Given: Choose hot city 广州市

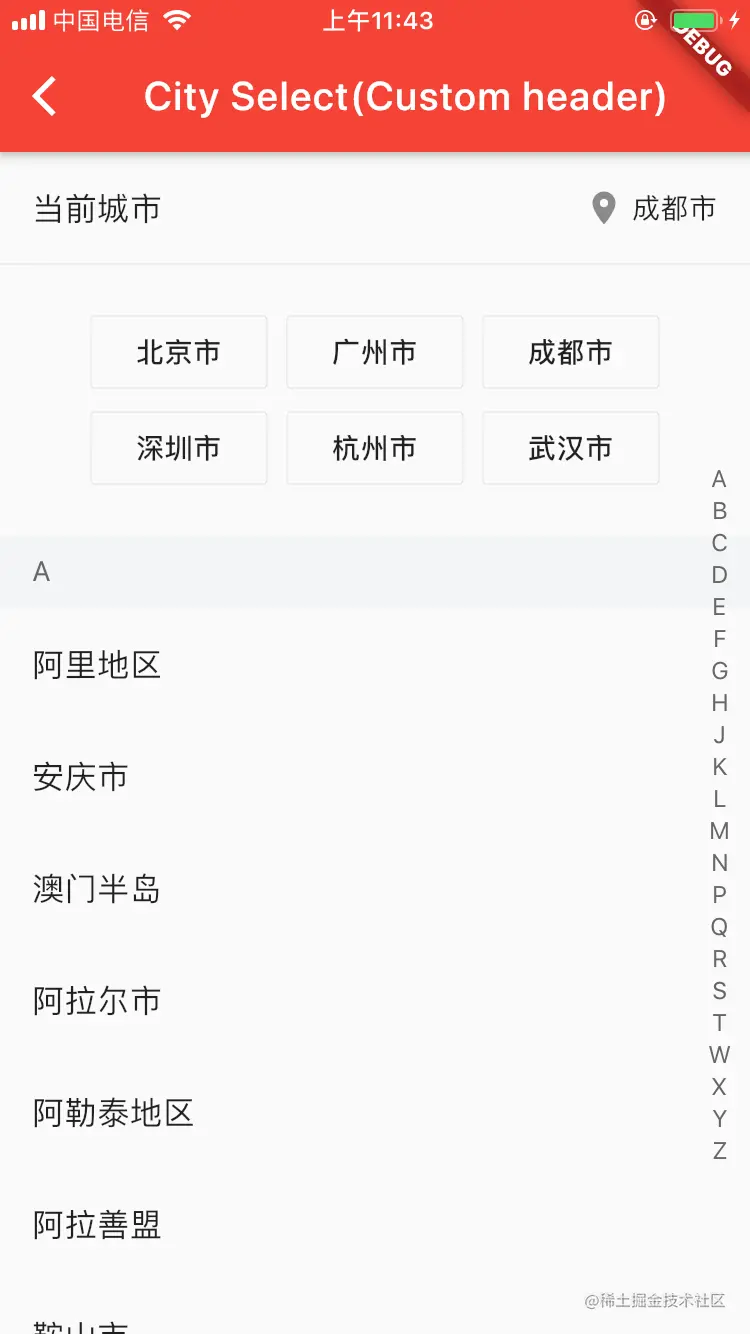Looking at the screenshot, I should pyautogui.click(x=374, y=352).
